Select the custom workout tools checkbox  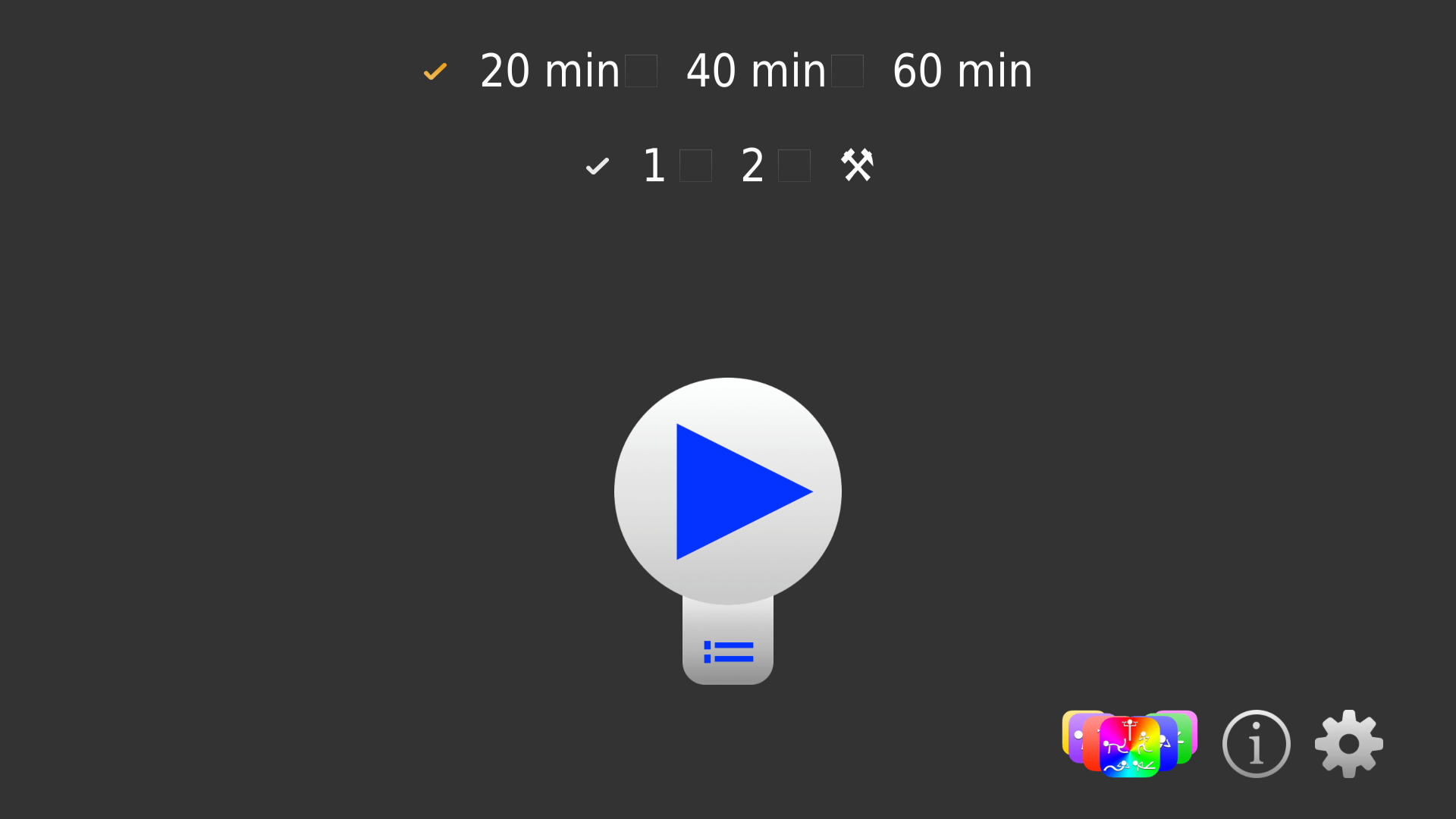point(794,165)
